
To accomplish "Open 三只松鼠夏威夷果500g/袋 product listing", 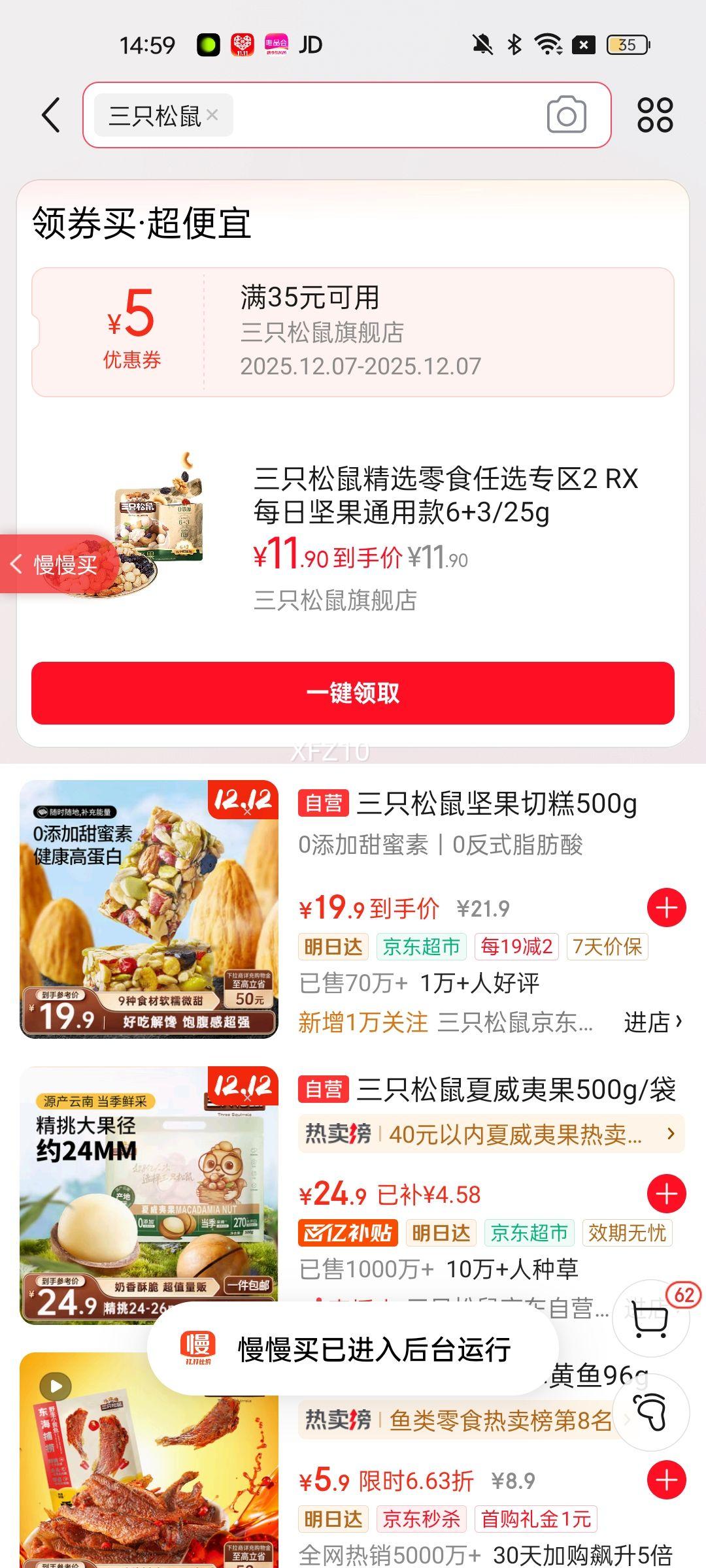I will (515, 1090).
